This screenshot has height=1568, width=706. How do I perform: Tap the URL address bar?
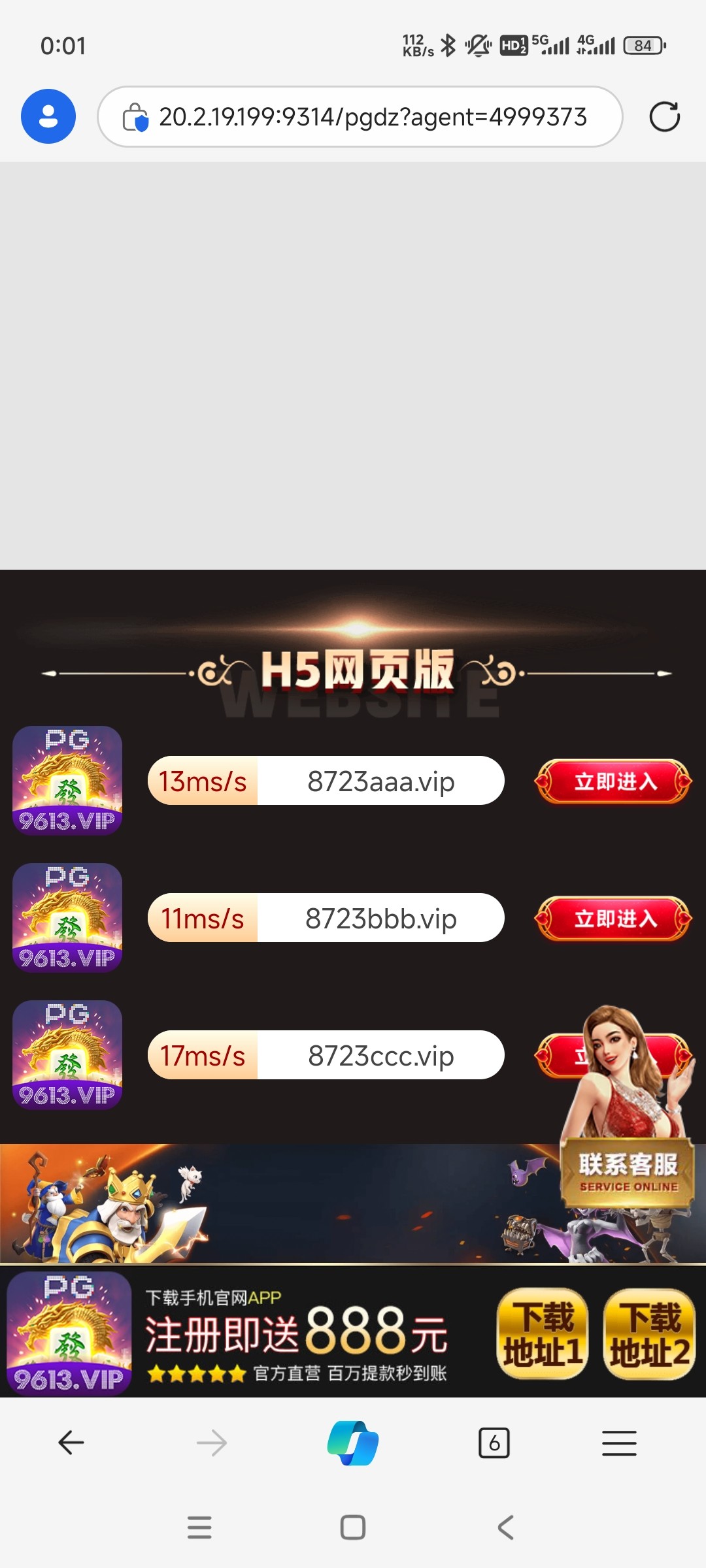click(363, 116)
